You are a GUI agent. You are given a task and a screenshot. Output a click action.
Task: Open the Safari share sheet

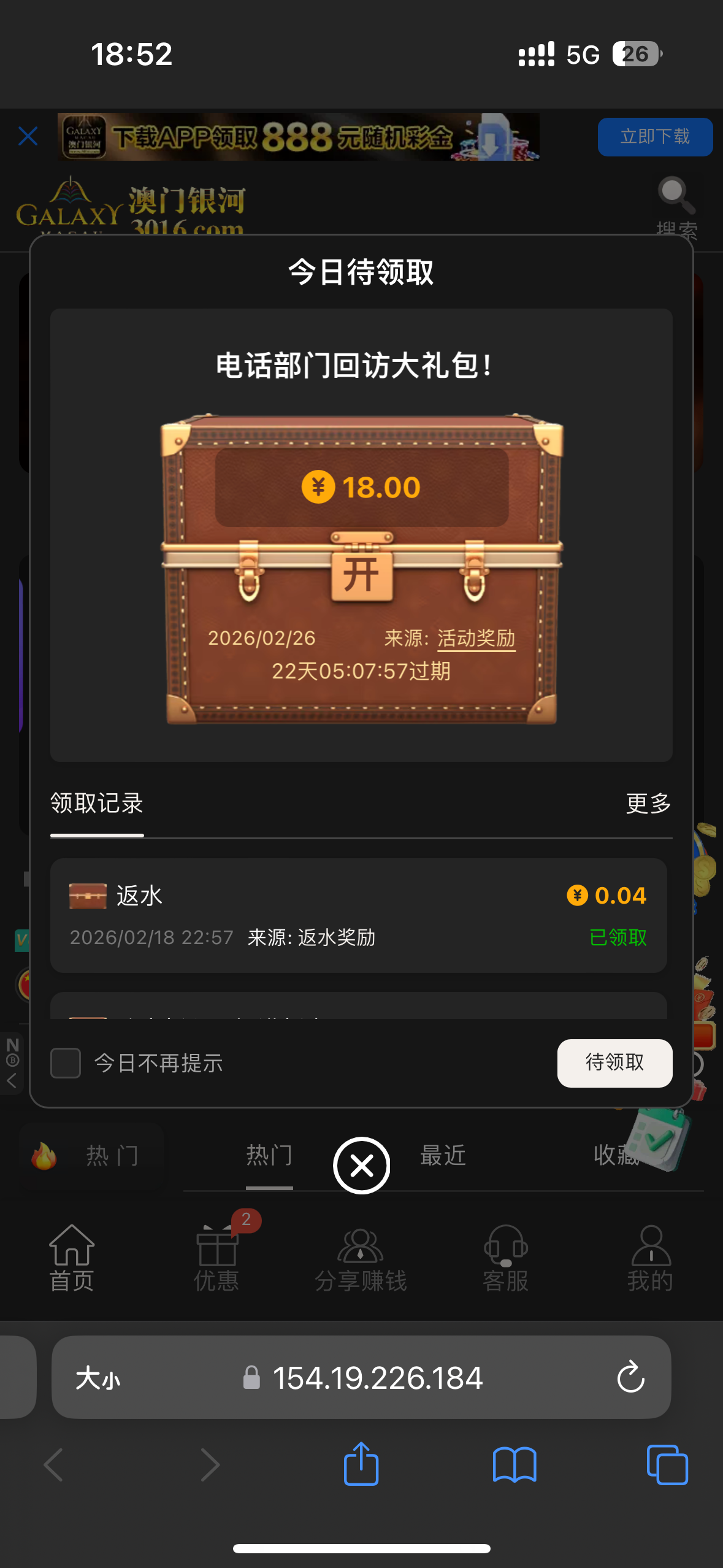tap(361, 1464)
